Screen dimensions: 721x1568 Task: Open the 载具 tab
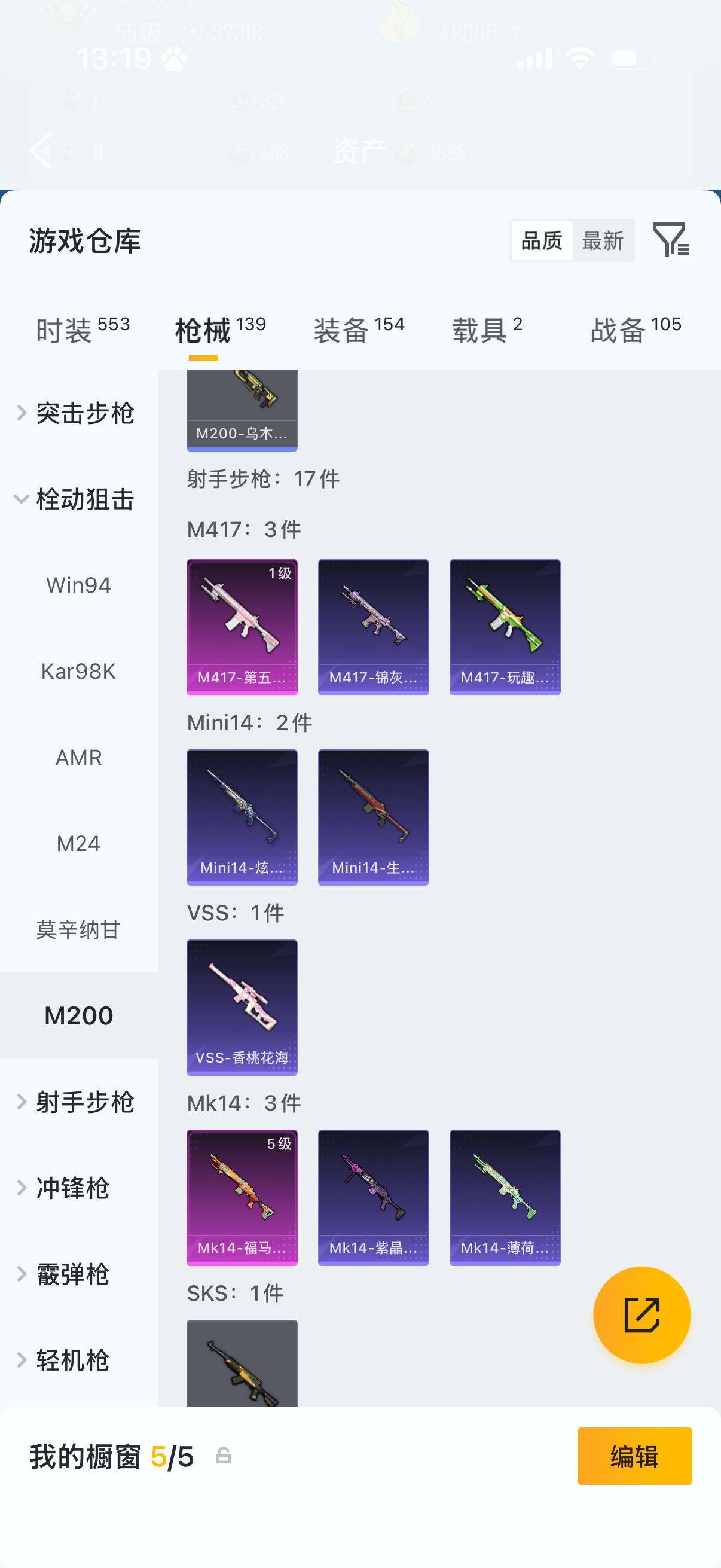(x=479, y=327)
